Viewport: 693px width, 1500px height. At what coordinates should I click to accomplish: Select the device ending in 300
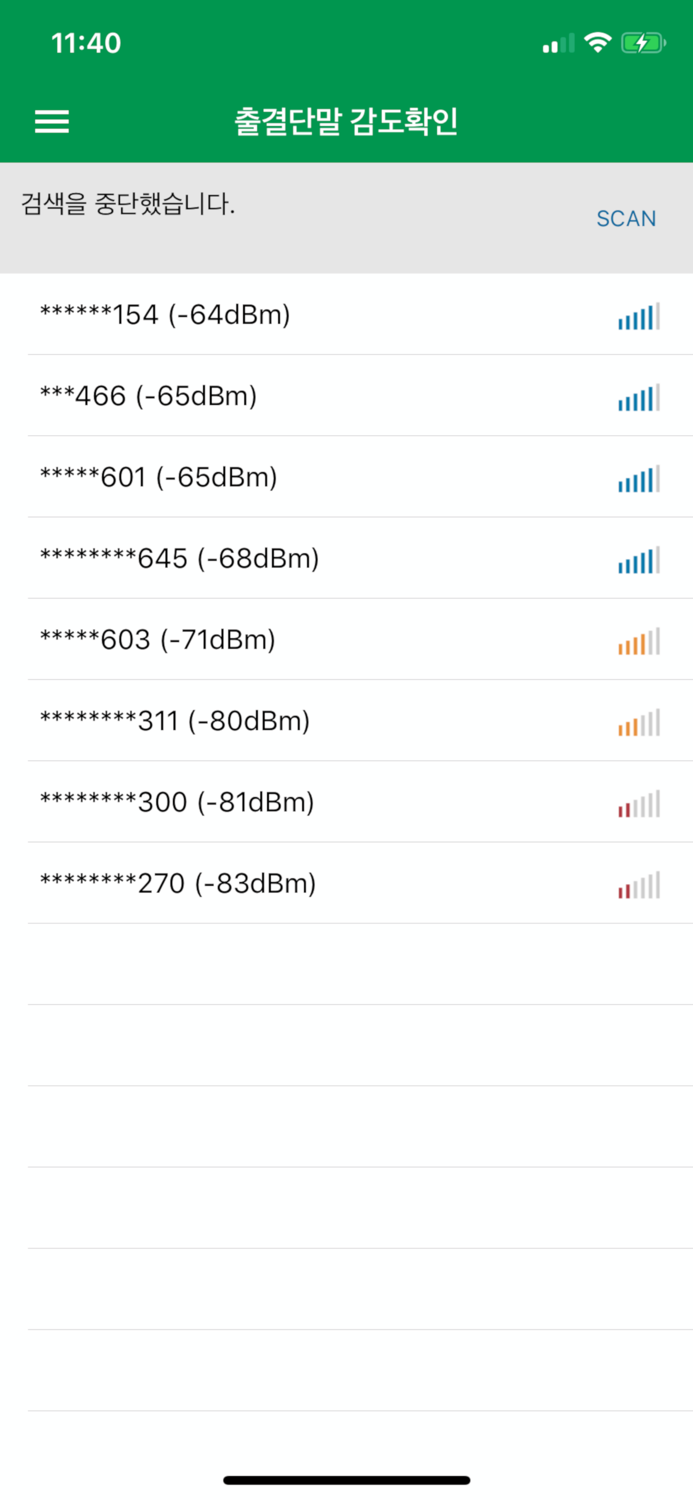(177, 802)
